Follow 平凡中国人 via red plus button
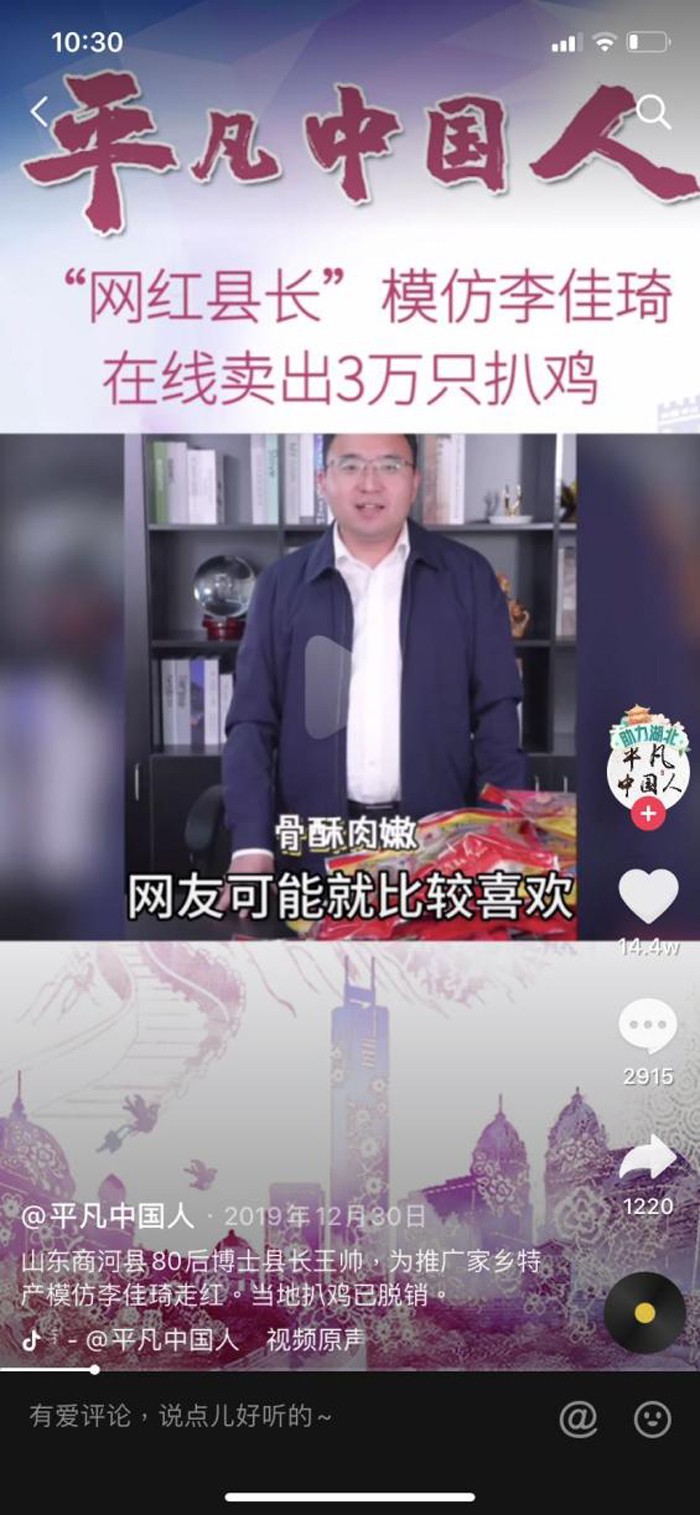This screenshot has height=1515, width=700. [x=648, y=813]
